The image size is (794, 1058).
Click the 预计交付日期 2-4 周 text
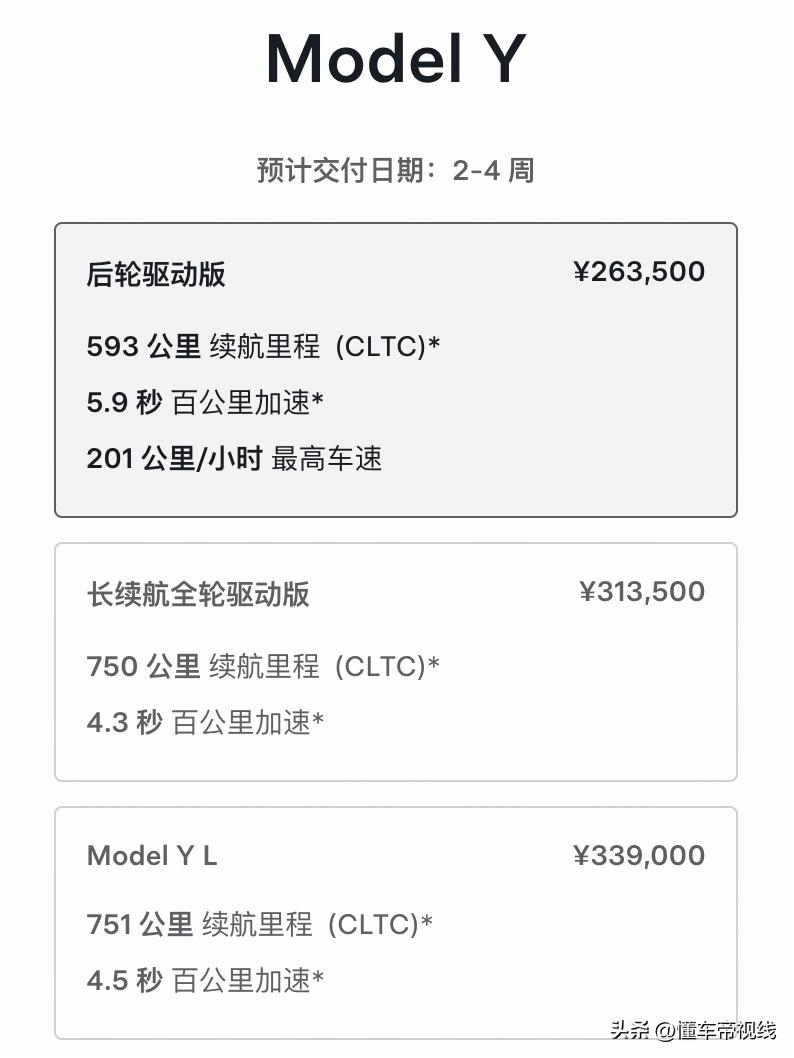pos(396,170)
